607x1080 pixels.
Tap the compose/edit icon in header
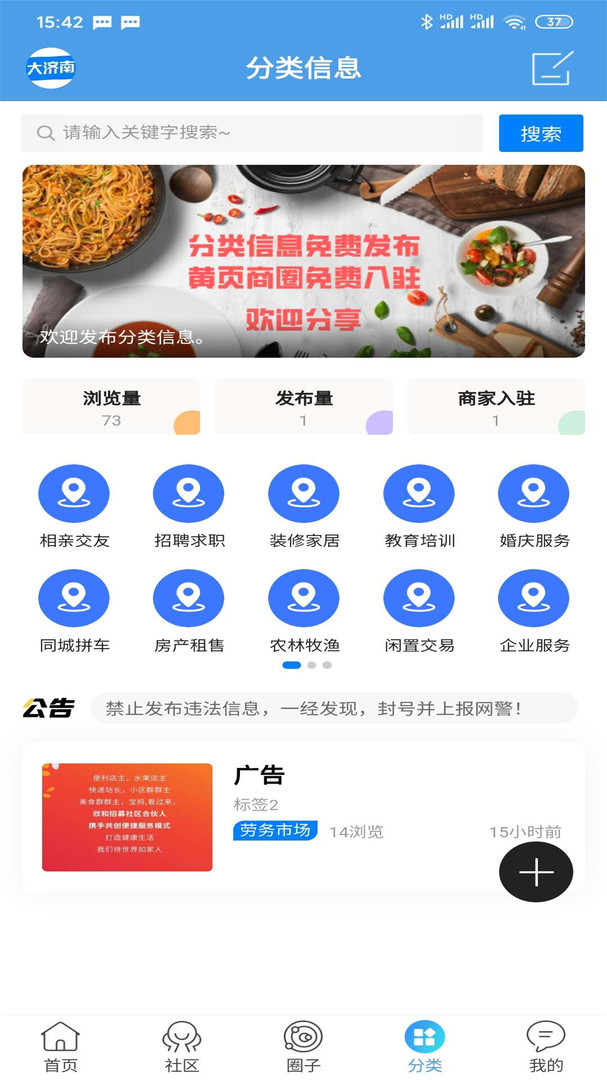click(x=551, y=67)
